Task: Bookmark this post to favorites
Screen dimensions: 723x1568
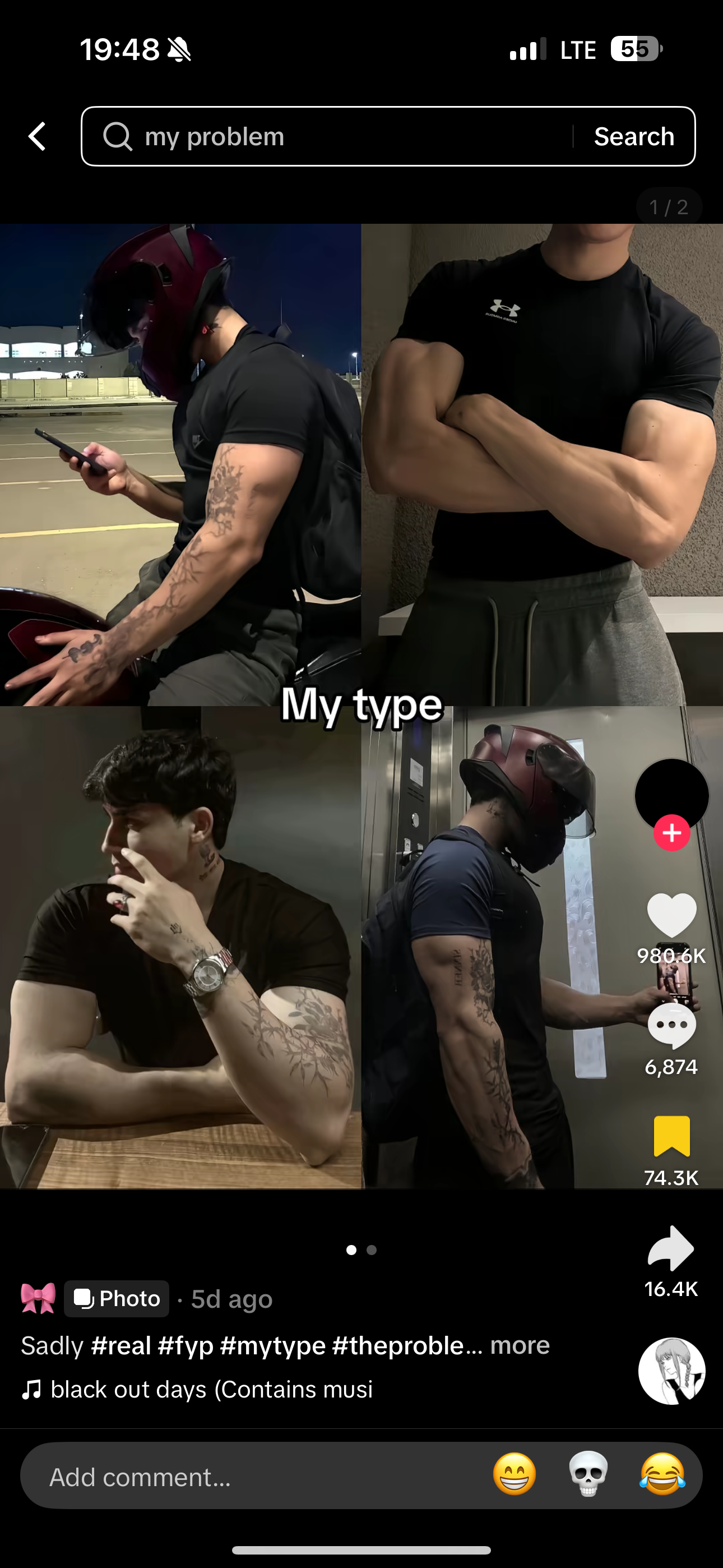Action: [x=671, y=1136]
